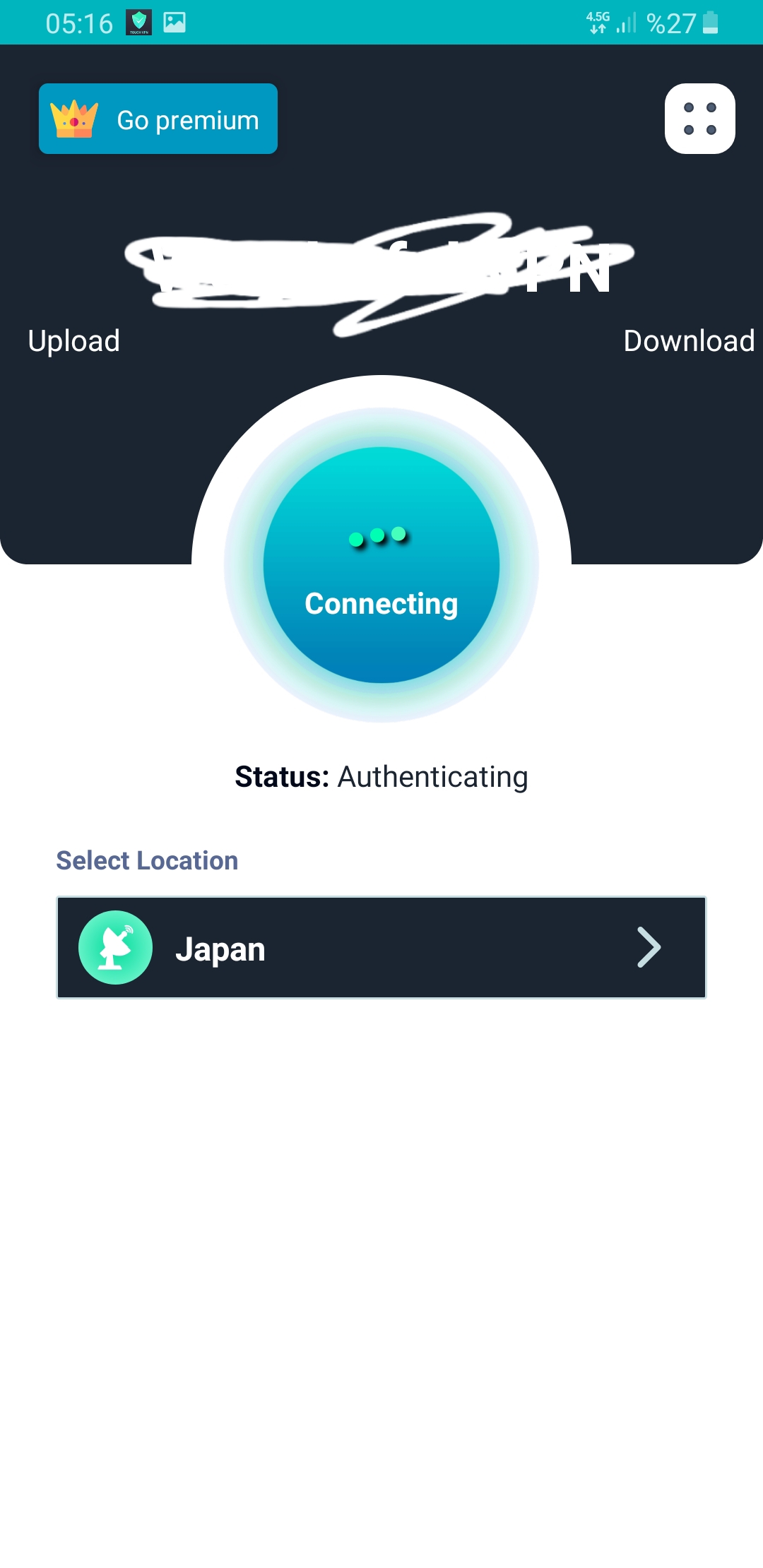Tap the Go premium button
Image resolution: width=763 pixels, height=1568 pixels.
click(158, 119)
